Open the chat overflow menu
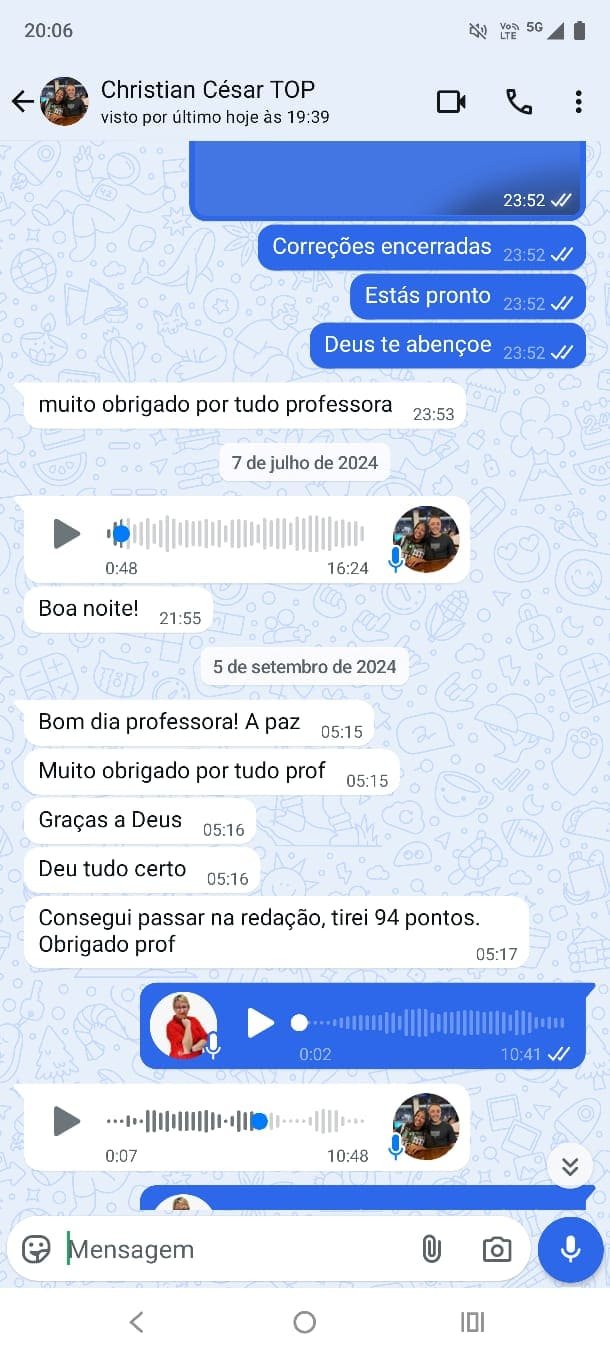Viewport: 610px width, 1356px height. coord(578,101)
